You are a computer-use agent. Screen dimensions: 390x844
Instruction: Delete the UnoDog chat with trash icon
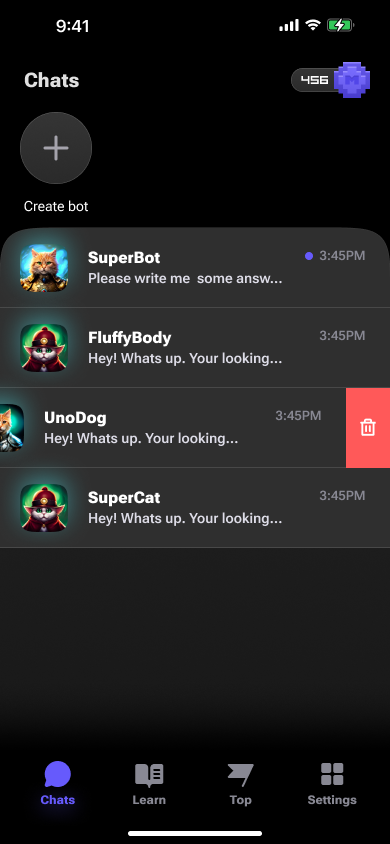coord(368,428)
